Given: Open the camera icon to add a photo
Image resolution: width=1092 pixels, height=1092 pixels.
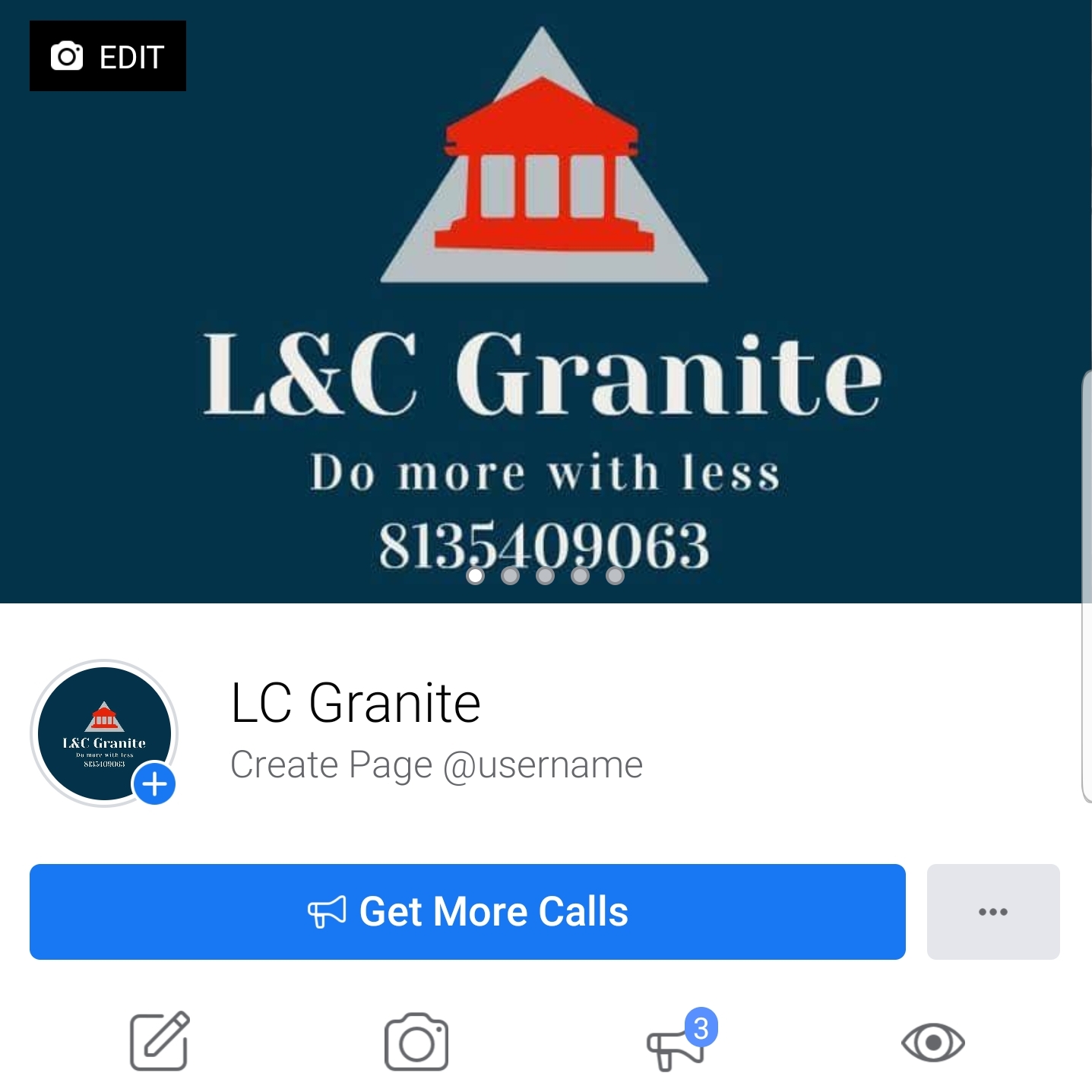Looking at the screenshot, I should point(416,1041).
